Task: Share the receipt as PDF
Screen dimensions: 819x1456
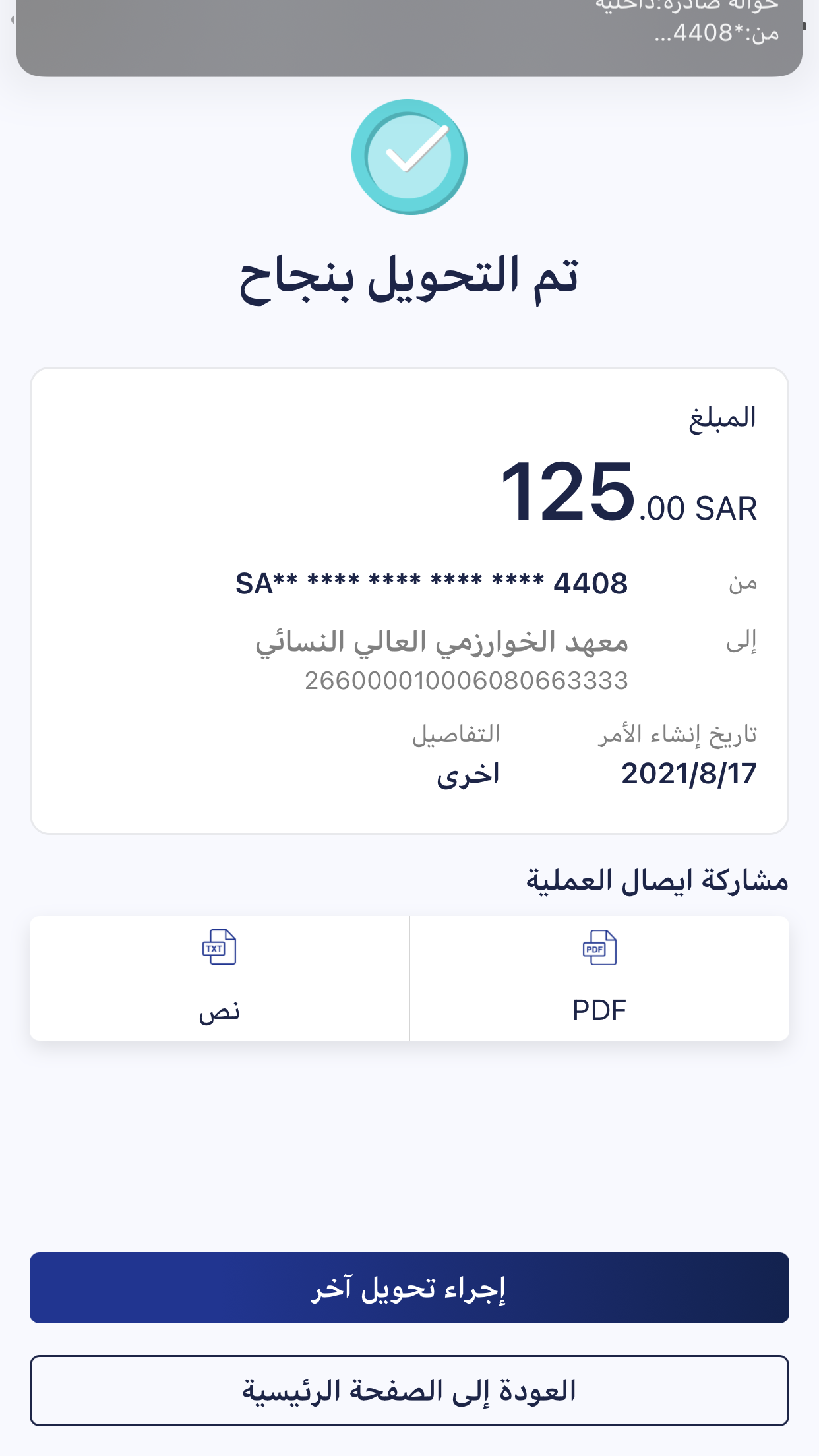Action: (x=599, y=978)
